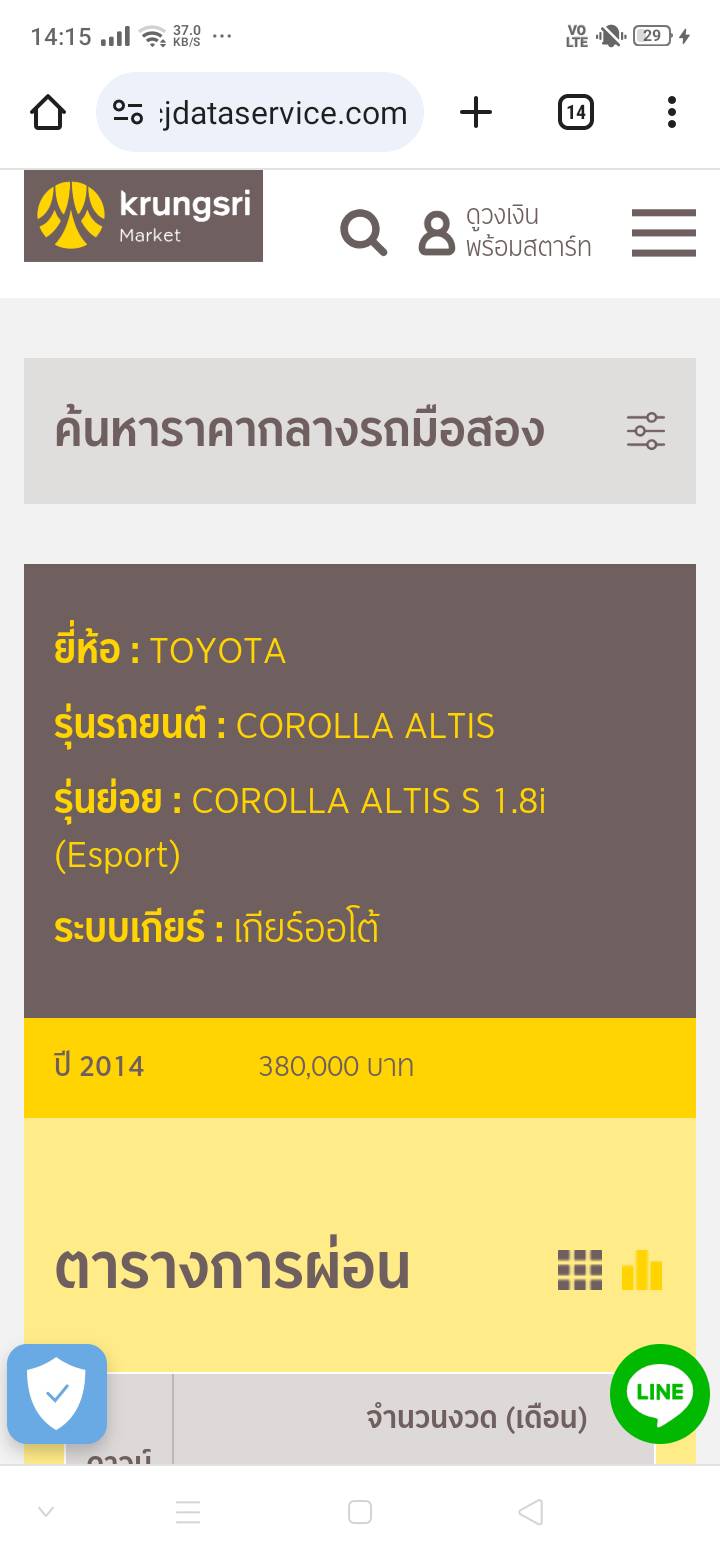Tap the system back button
The image size is (720, 1560).
(531, 1512)
